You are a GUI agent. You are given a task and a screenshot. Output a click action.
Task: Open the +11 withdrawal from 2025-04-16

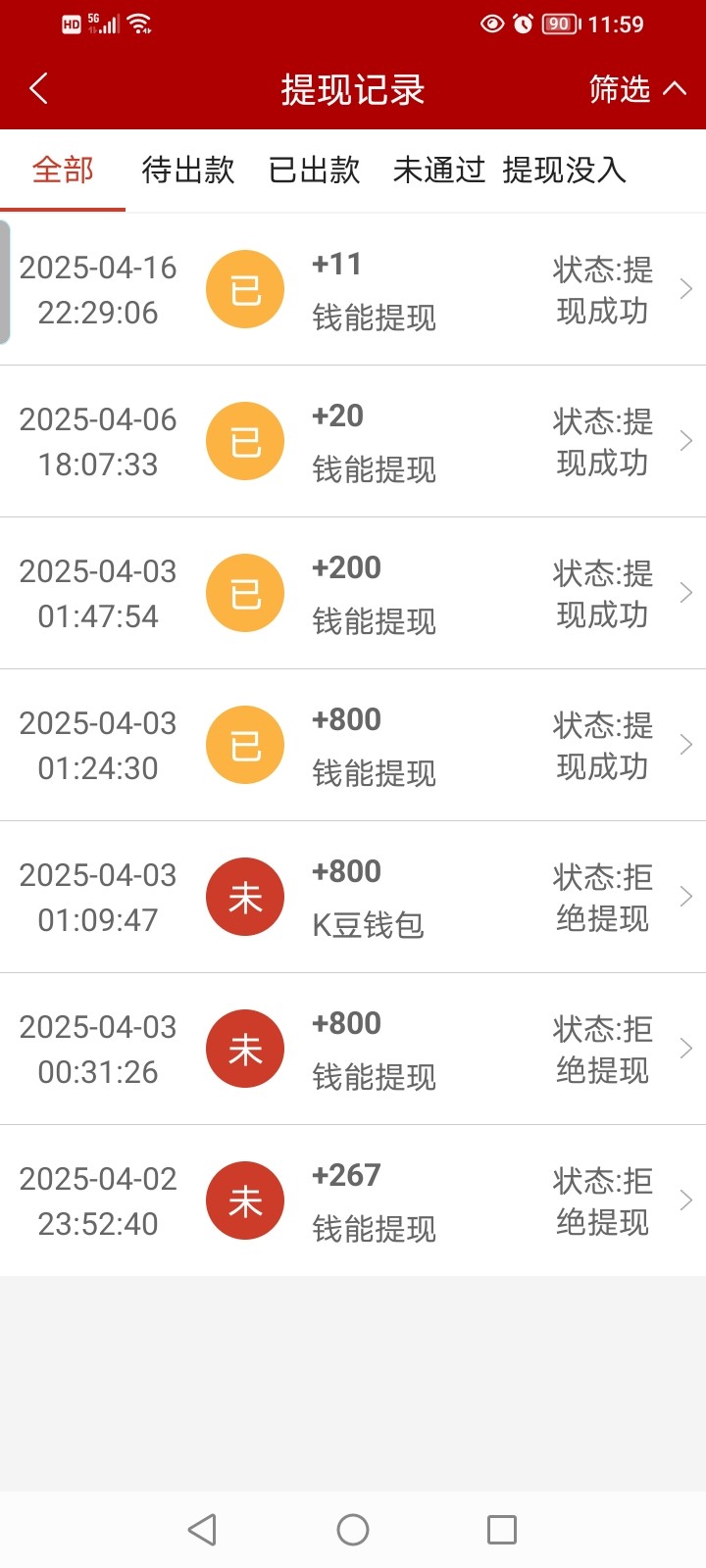pos(353,290)
